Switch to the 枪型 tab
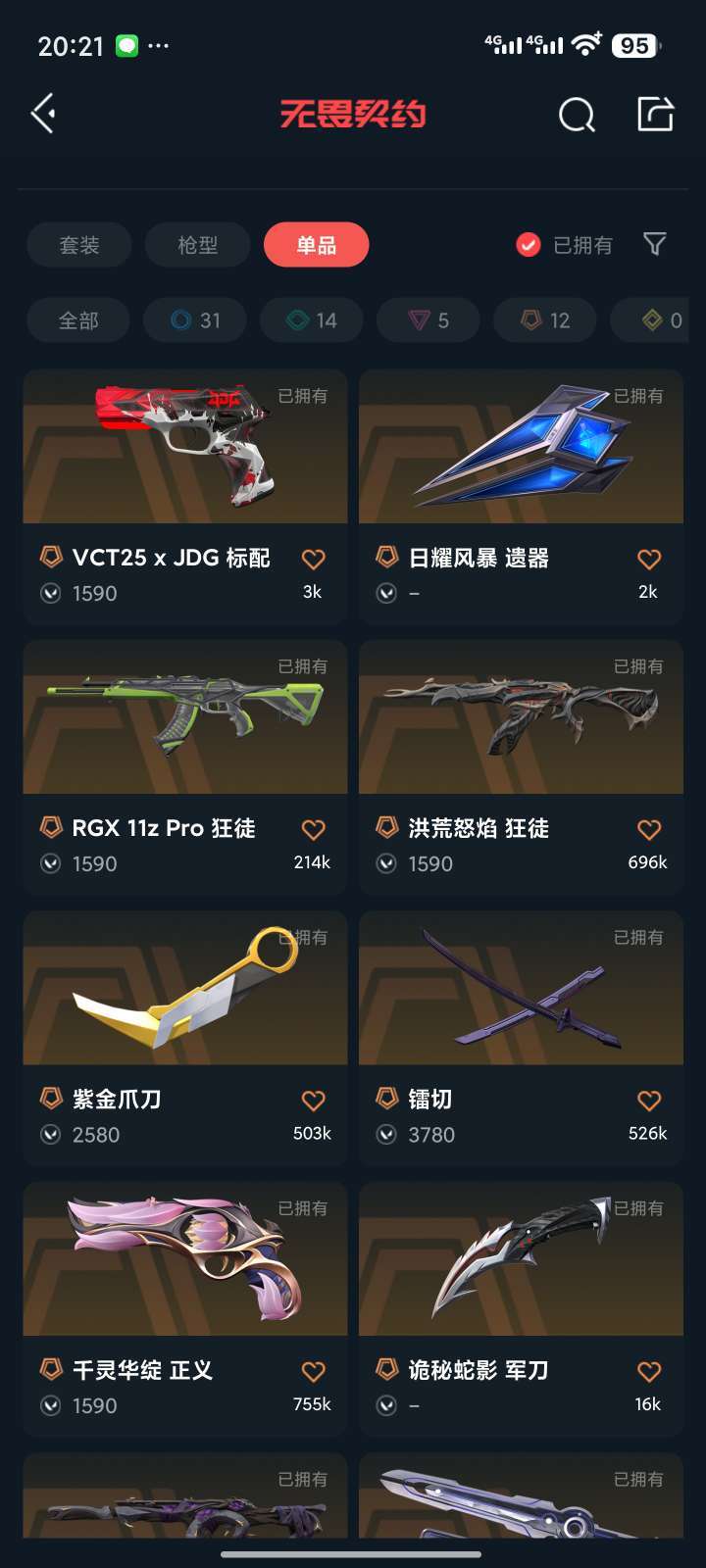The height and width of the screenshot is (1568, 706). [x=198, y=245]
